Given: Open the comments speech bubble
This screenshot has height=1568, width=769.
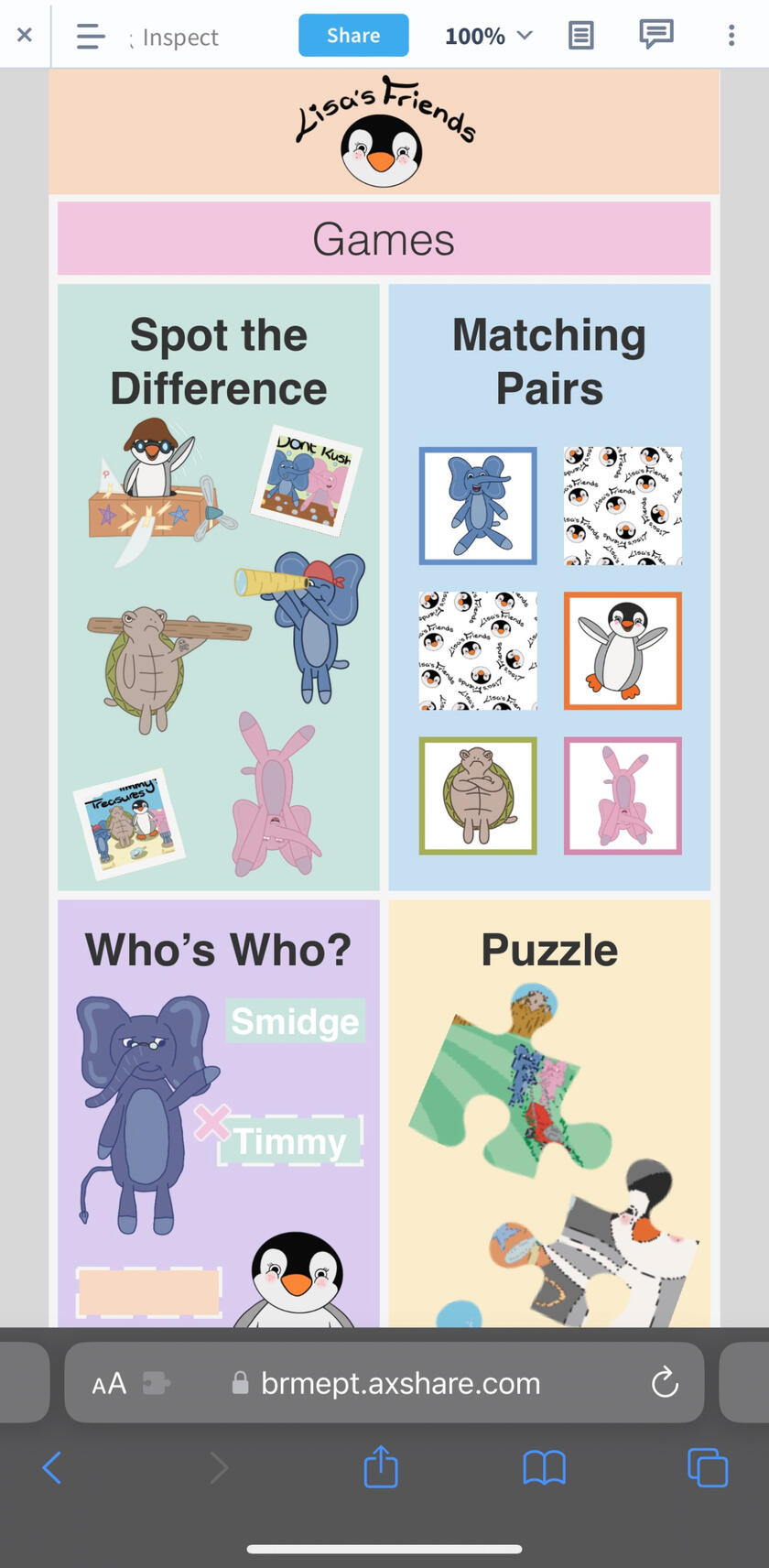Looking at the screenshot, I should coord(655,35).
